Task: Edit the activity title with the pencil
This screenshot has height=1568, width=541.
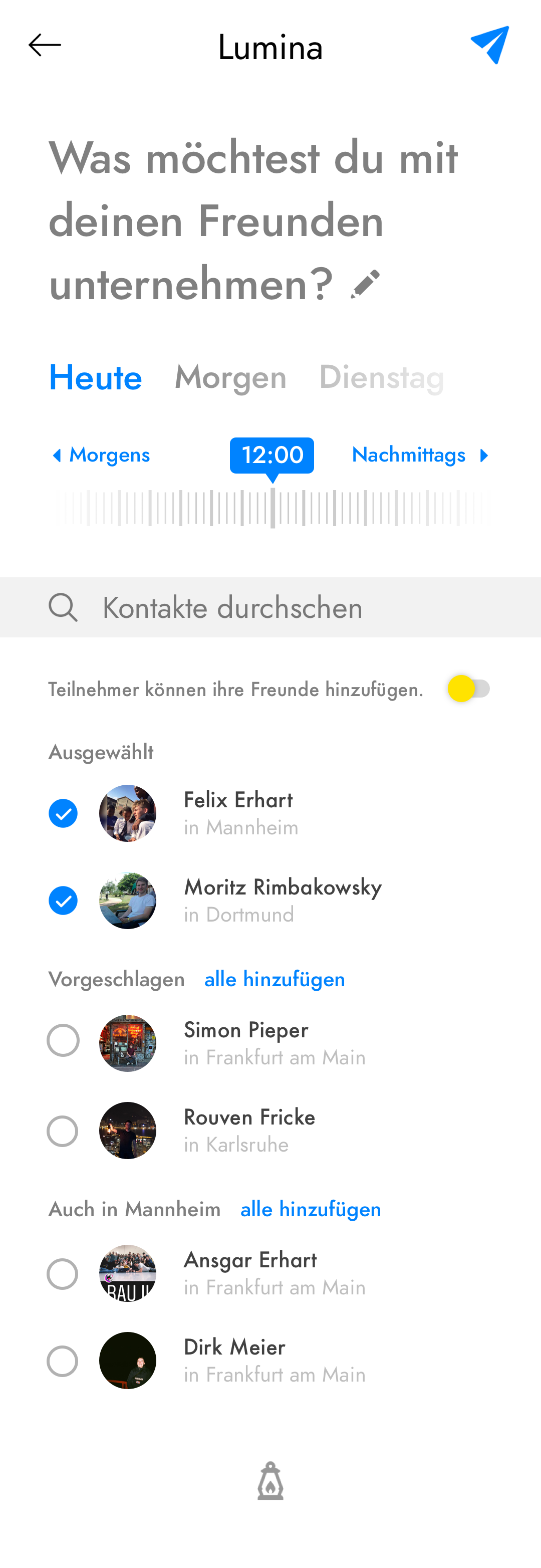Action: tap(365, 284)
